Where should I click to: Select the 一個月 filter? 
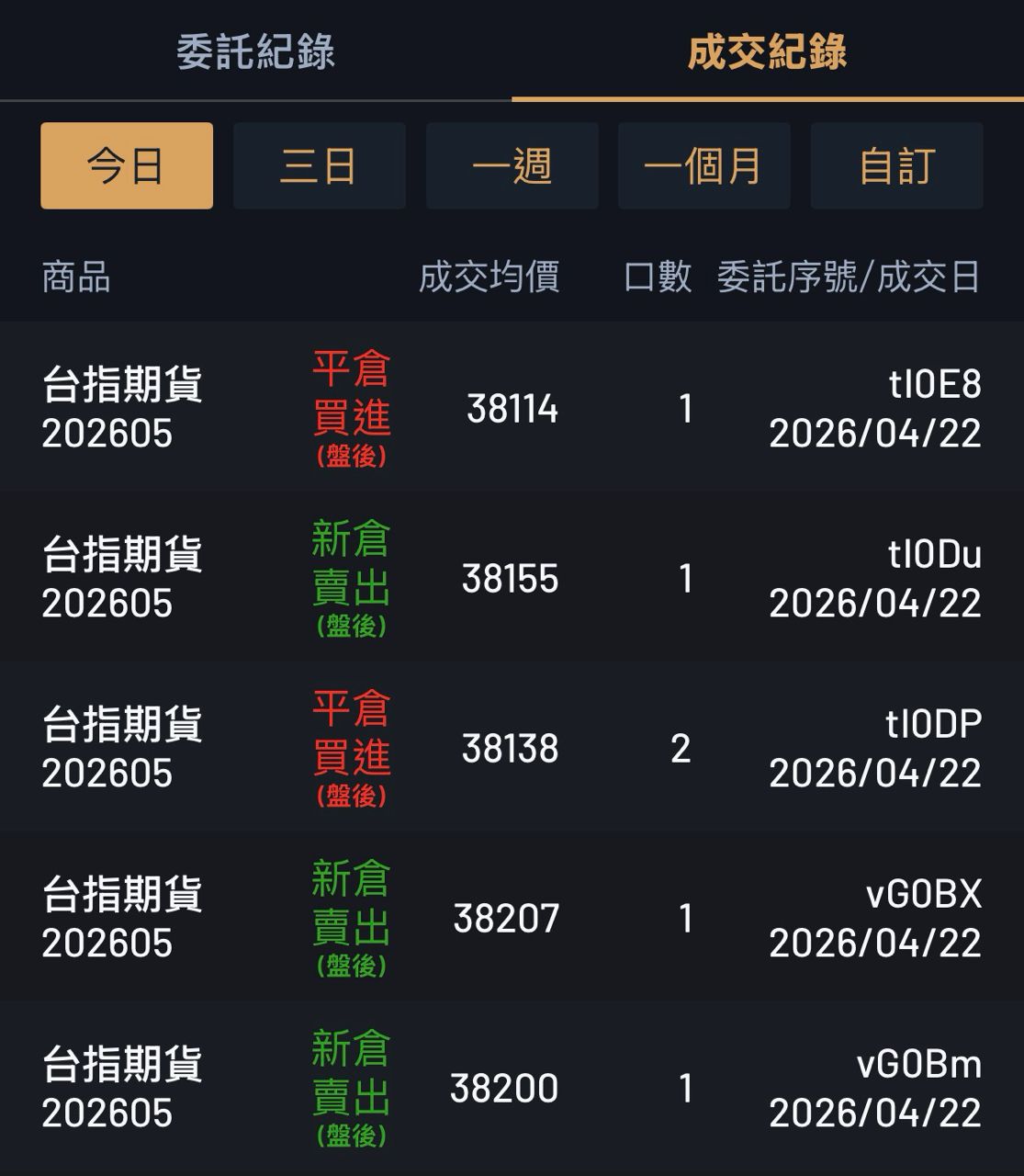tap(703, 166)
